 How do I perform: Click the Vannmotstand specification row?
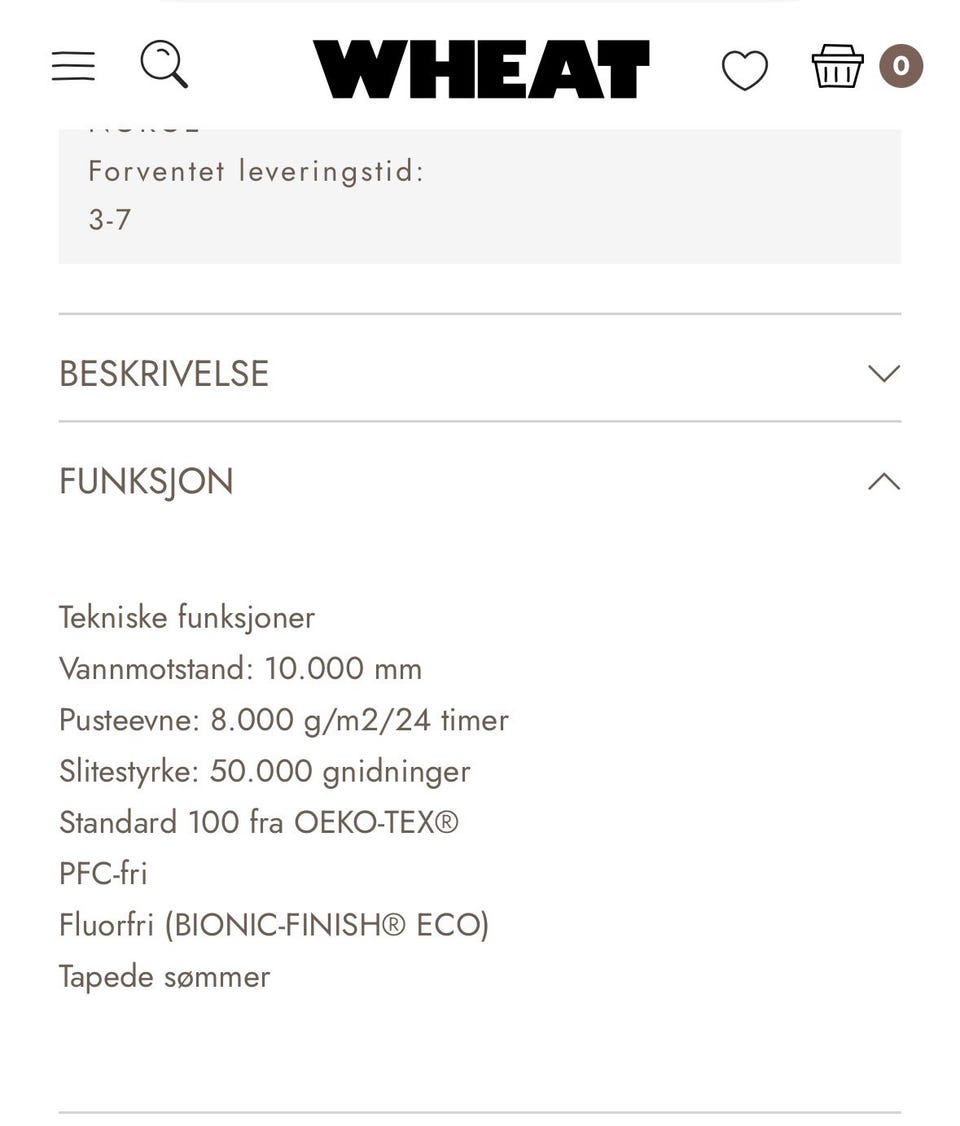pos(241,669)
